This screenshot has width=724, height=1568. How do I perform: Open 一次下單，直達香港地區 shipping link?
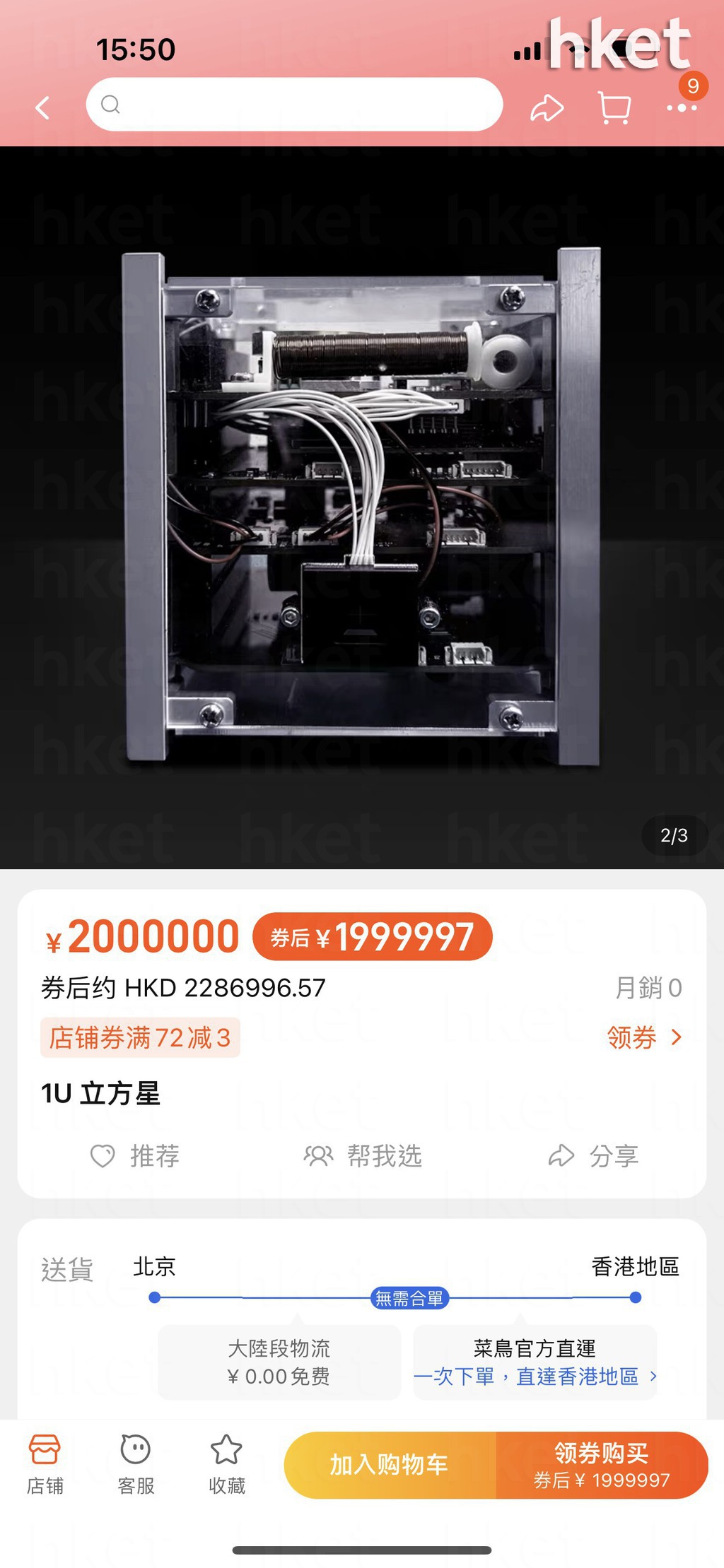pyautogui.click(x=535, y=1377)
